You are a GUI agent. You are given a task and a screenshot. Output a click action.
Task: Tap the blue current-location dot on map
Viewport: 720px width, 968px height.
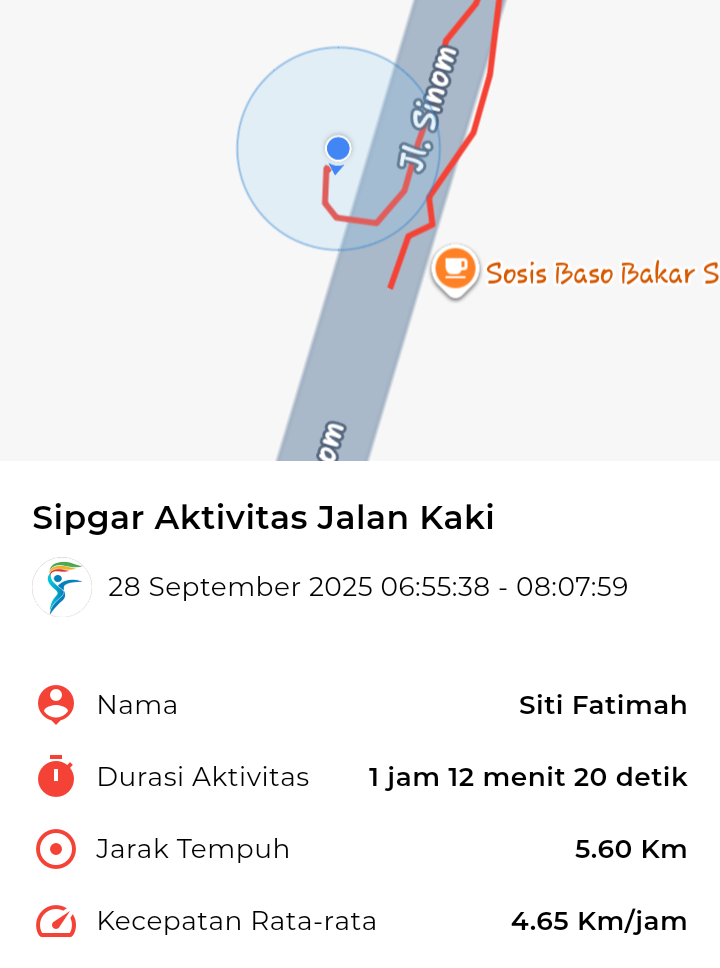click(338, 150)
